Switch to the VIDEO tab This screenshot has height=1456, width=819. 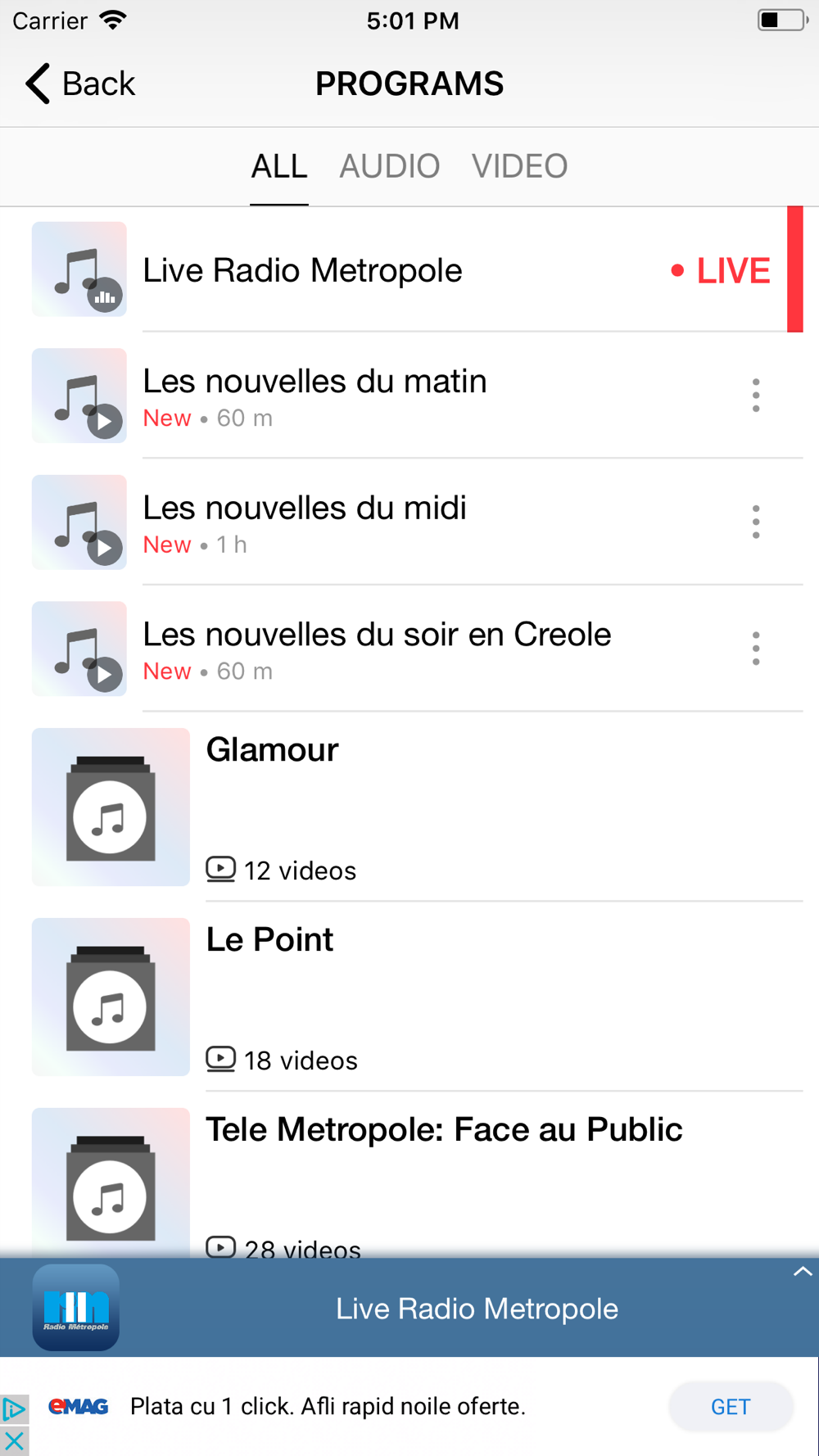pyautogui.click(x=519, y=166)
